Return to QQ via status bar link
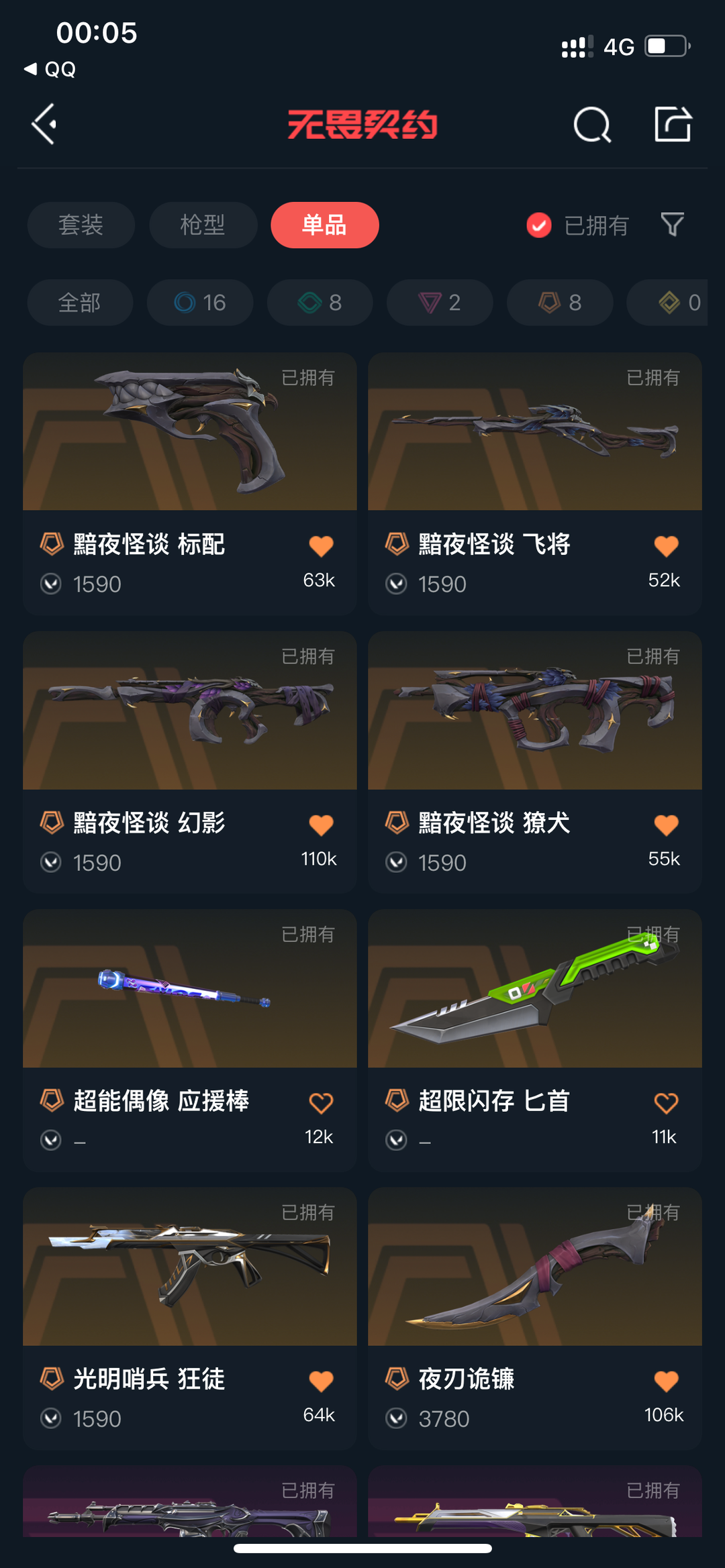This screenshot has width=725, height=1568. [x=50, y=69]
